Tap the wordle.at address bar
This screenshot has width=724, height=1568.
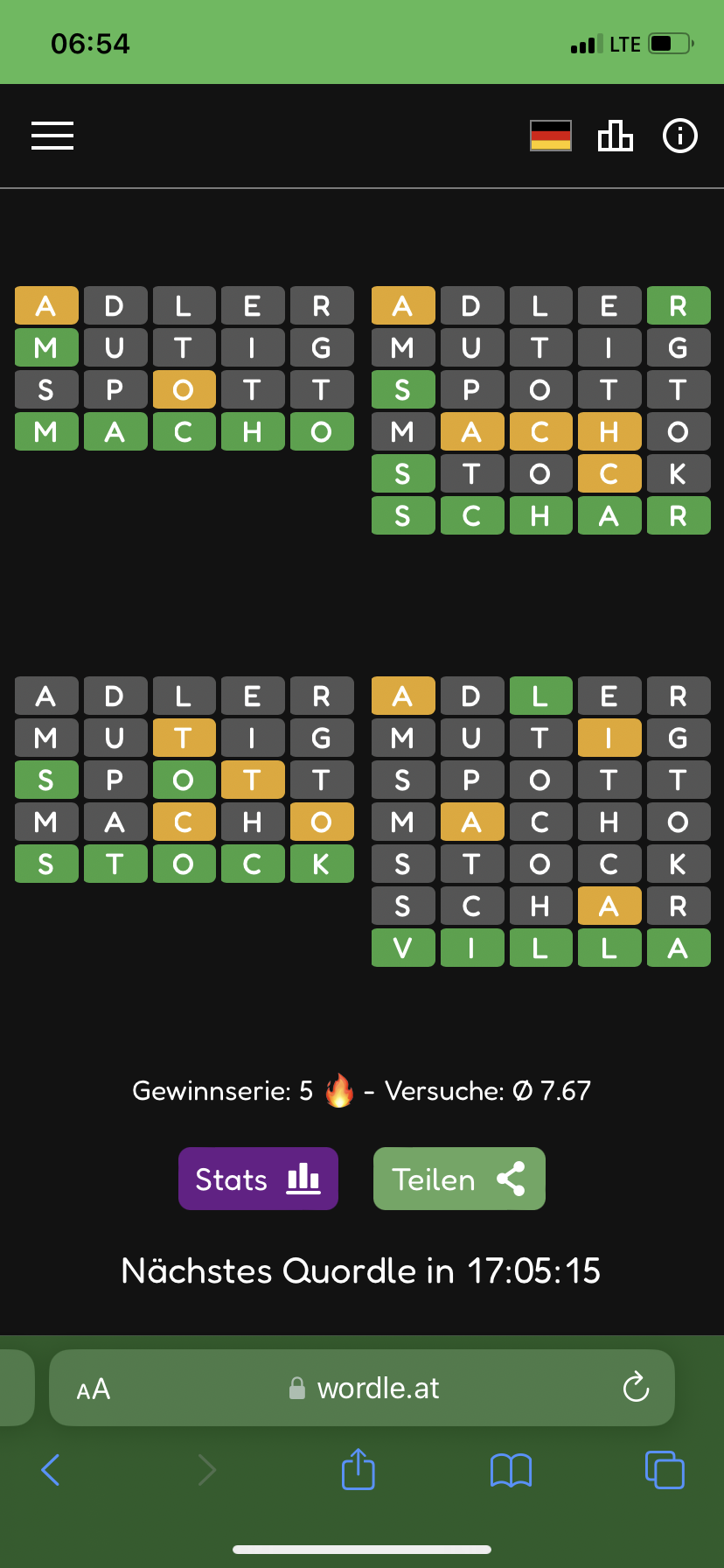[x=362, y=1388]
